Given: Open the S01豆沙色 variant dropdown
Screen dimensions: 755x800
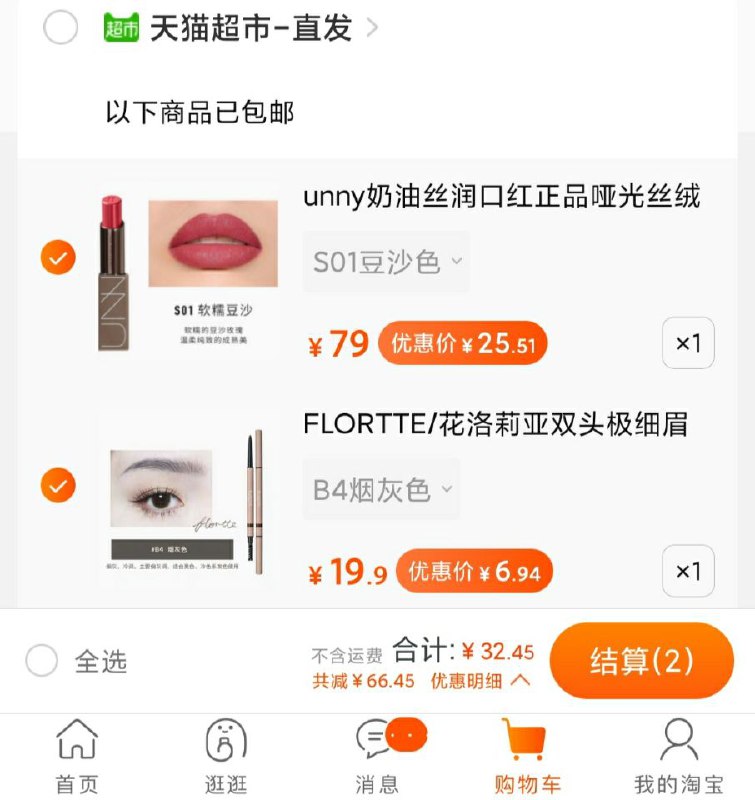Looking at the screenshot, I should 385,261.
